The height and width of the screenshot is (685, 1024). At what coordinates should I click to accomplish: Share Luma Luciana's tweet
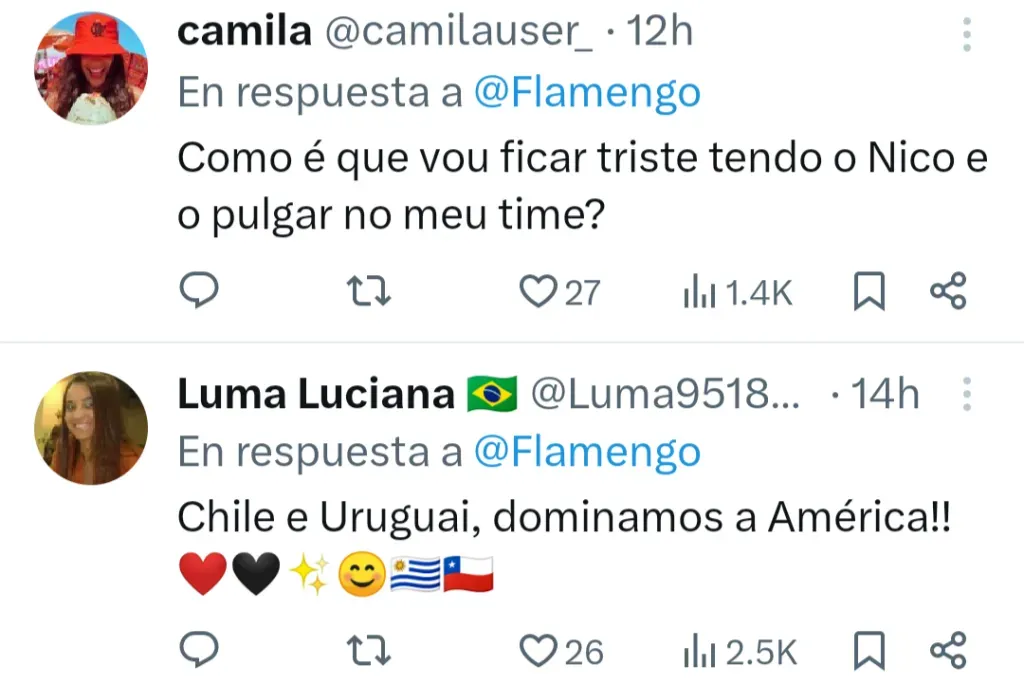(948, 651)
